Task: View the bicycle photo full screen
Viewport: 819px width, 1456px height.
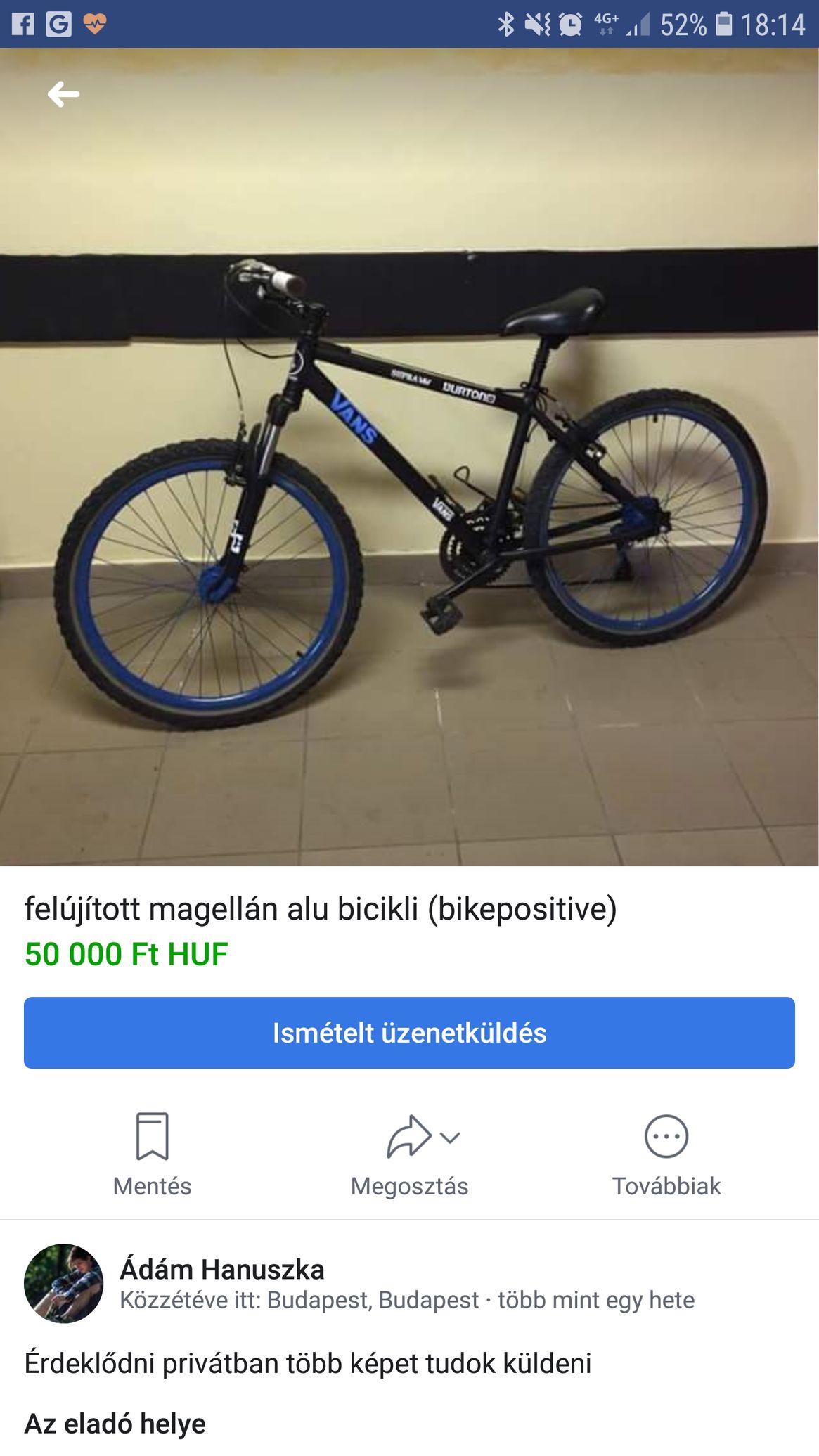Action: [x=409, y=492]
